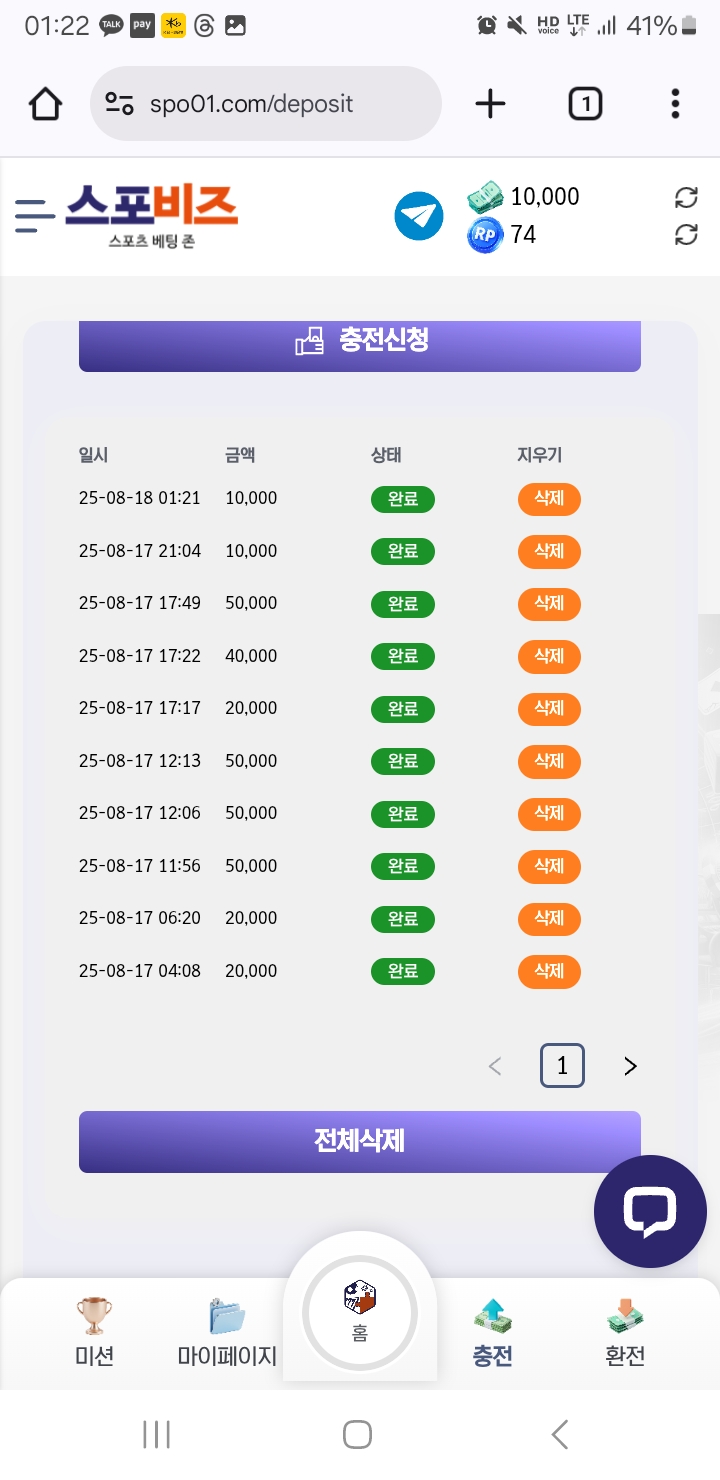720x1480 pixels.
Task: Open the Telegram channel icon
Action: [x=419, y=216]
